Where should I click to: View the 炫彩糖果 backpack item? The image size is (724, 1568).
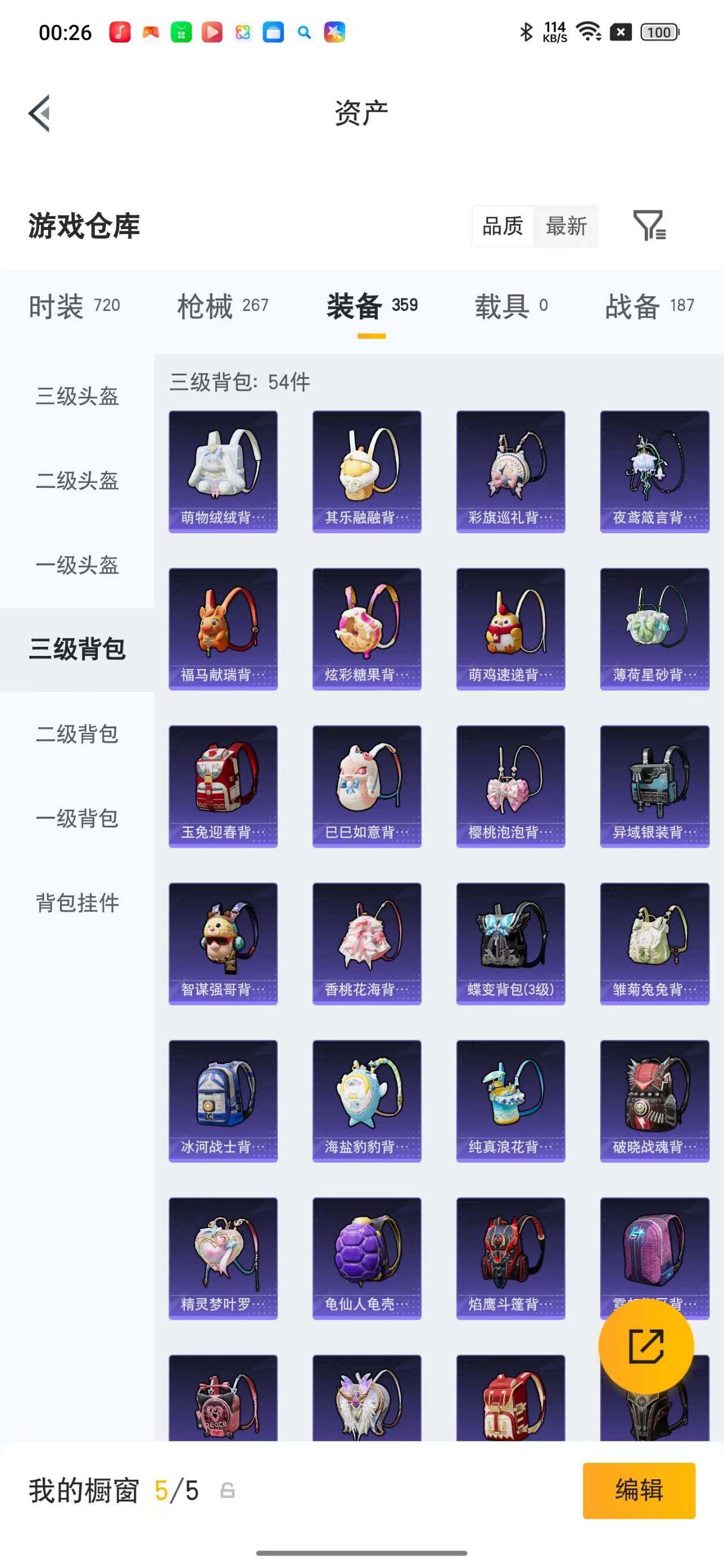click(x=367, y=629)
